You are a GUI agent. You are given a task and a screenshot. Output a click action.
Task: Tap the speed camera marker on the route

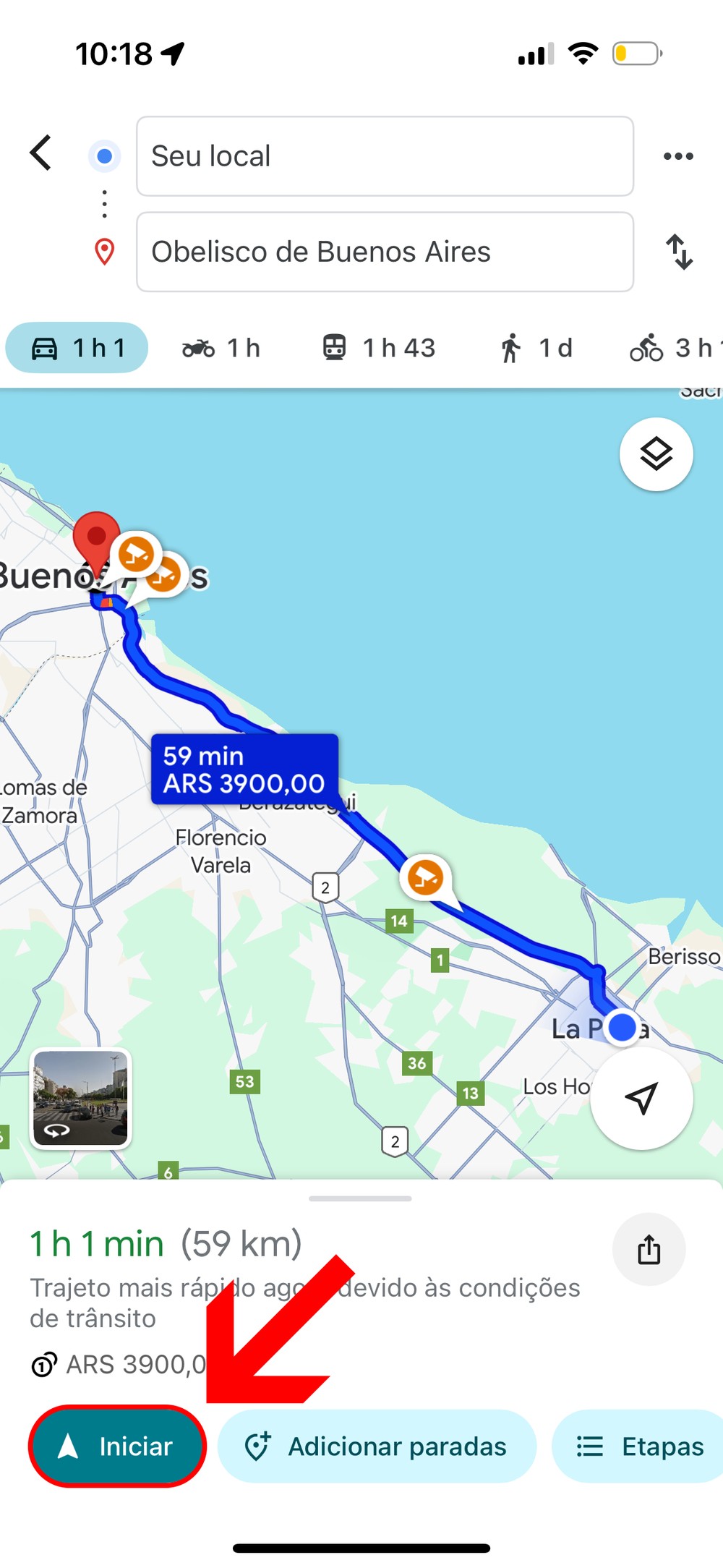[424, 877]
